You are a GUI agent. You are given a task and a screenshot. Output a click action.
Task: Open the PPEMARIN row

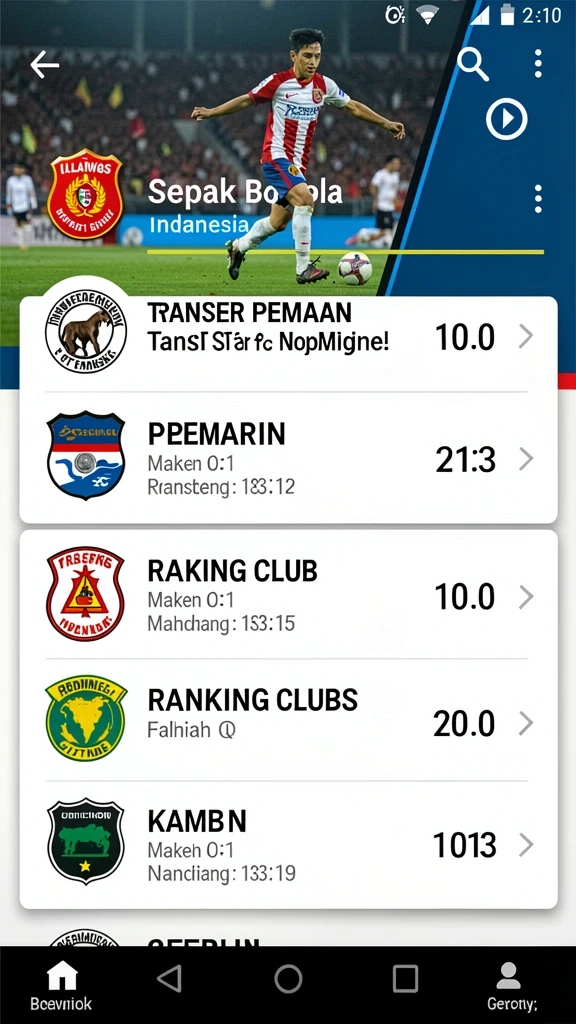288,458
